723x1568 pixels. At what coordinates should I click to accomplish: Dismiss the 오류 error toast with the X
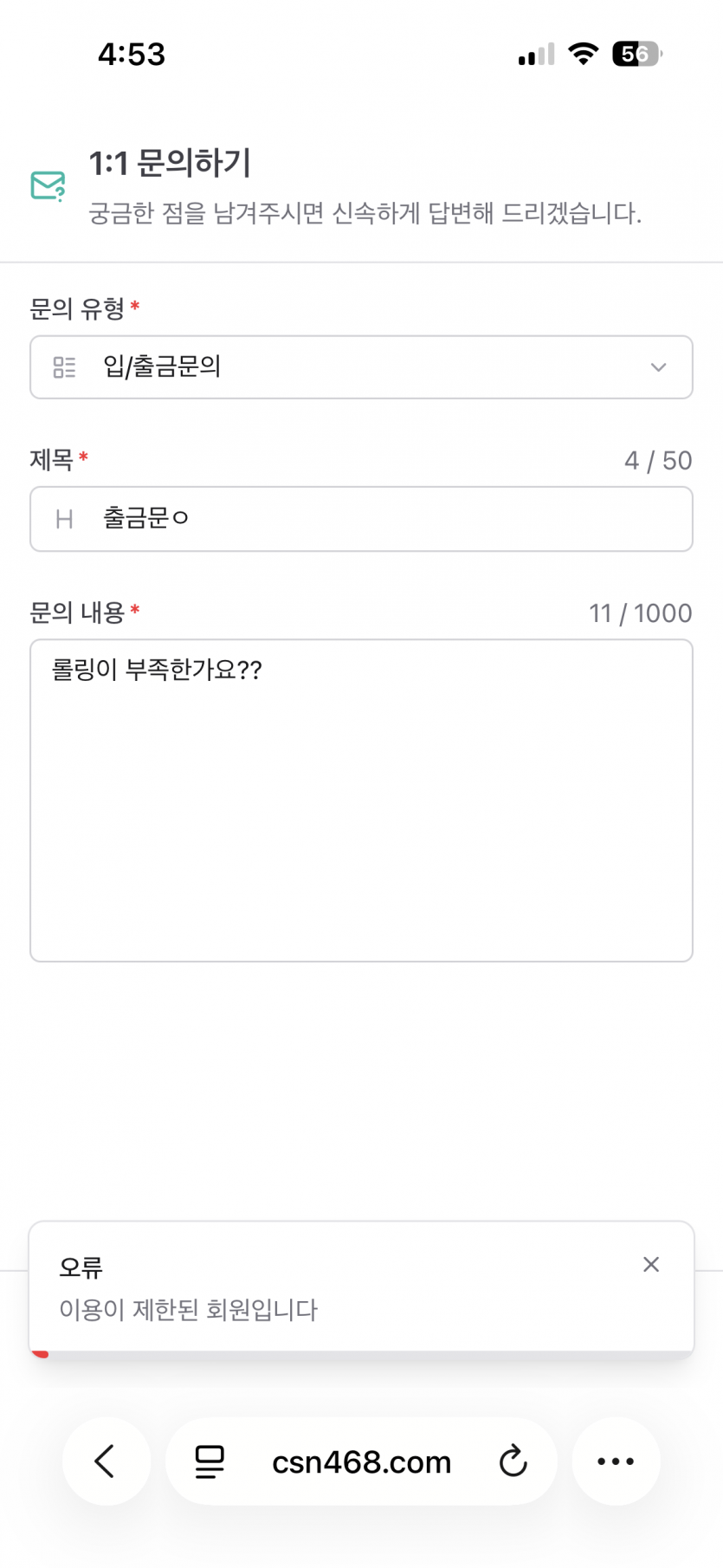pos(651,1265)
